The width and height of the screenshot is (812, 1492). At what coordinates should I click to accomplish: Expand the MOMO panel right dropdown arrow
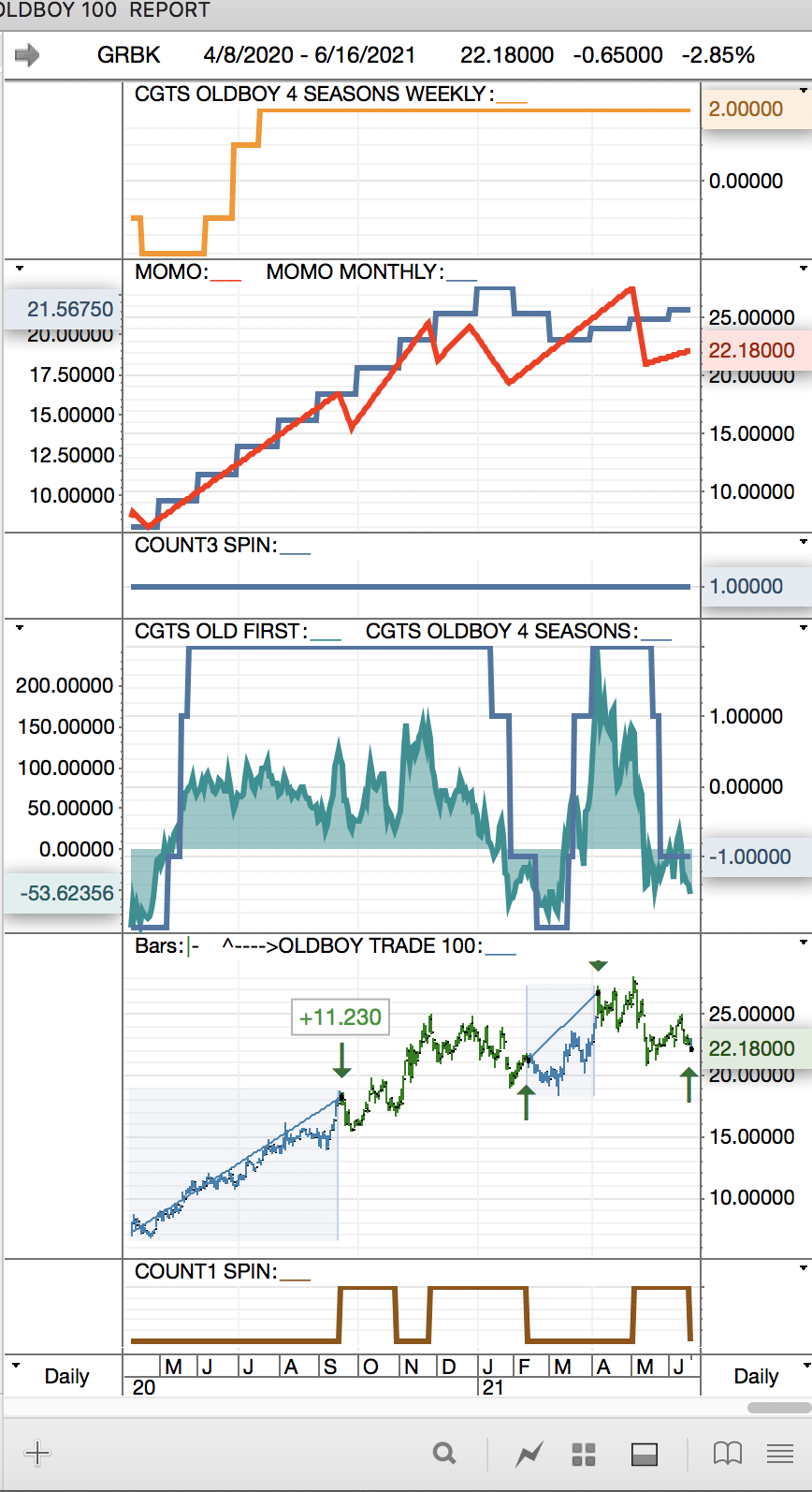(x=803, y=269)
